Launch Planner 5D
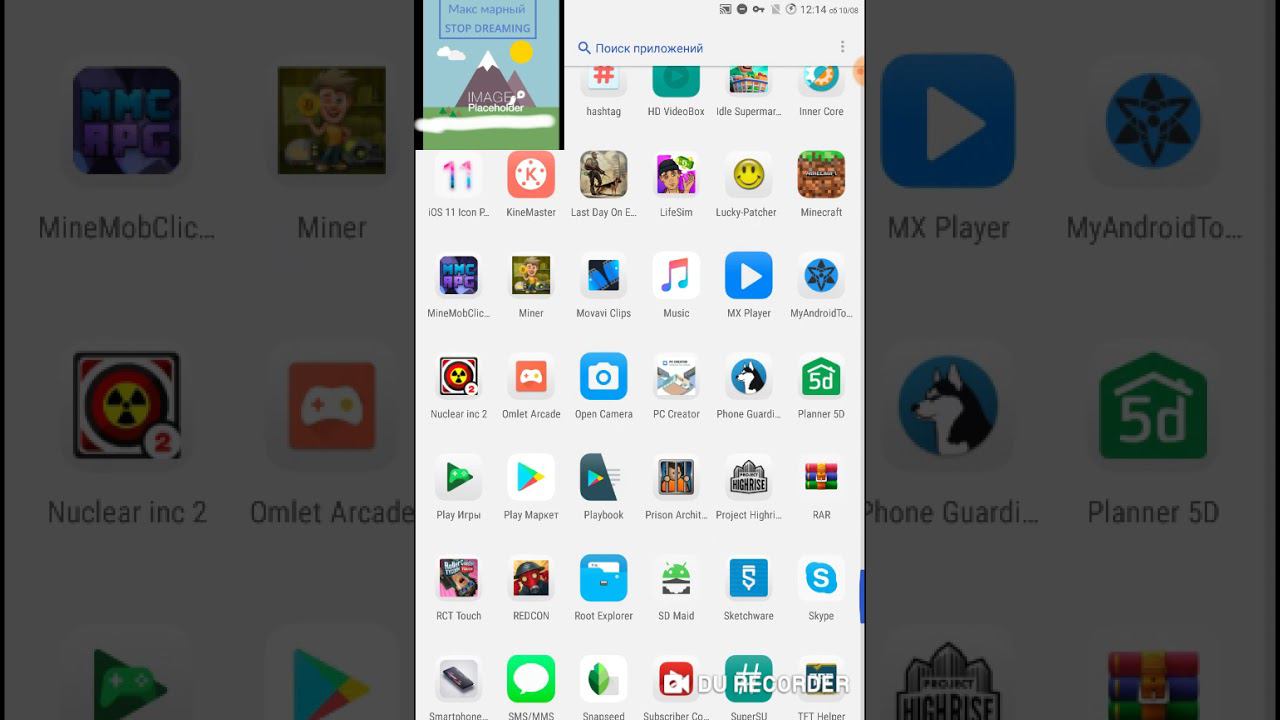Image resolution: width=1280 pixels, height=720 pixels. coord(821,377)
